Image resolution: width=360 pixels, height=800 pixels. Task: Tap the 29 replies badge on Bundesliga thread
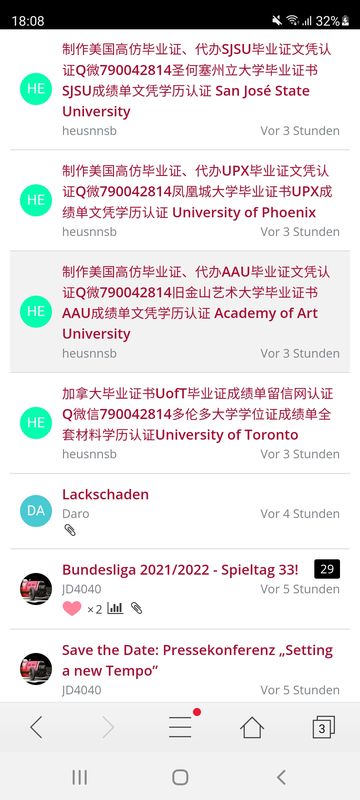point(327,569)
